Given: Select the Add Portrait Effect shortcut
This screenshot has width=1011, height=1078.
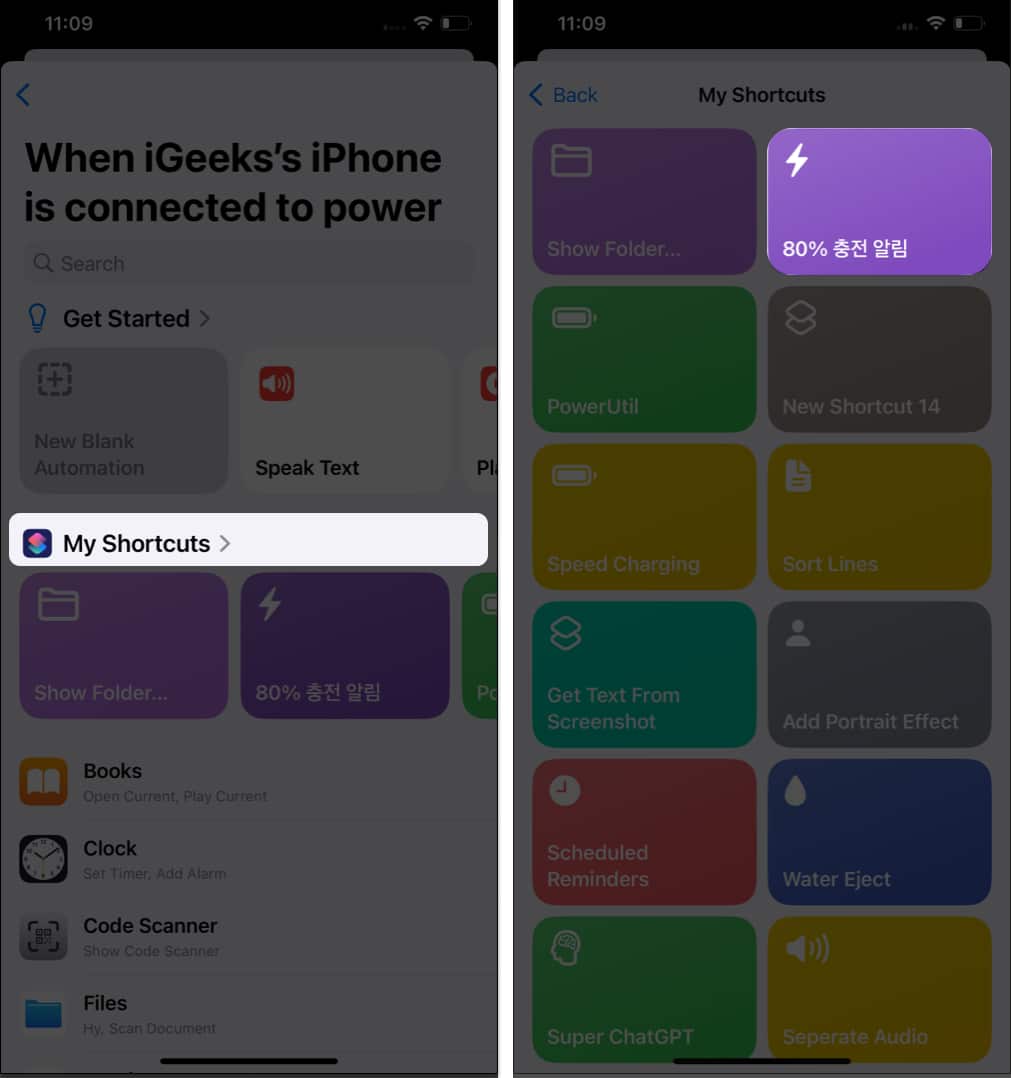Looking at the screenshot, I should click(879, 674).
